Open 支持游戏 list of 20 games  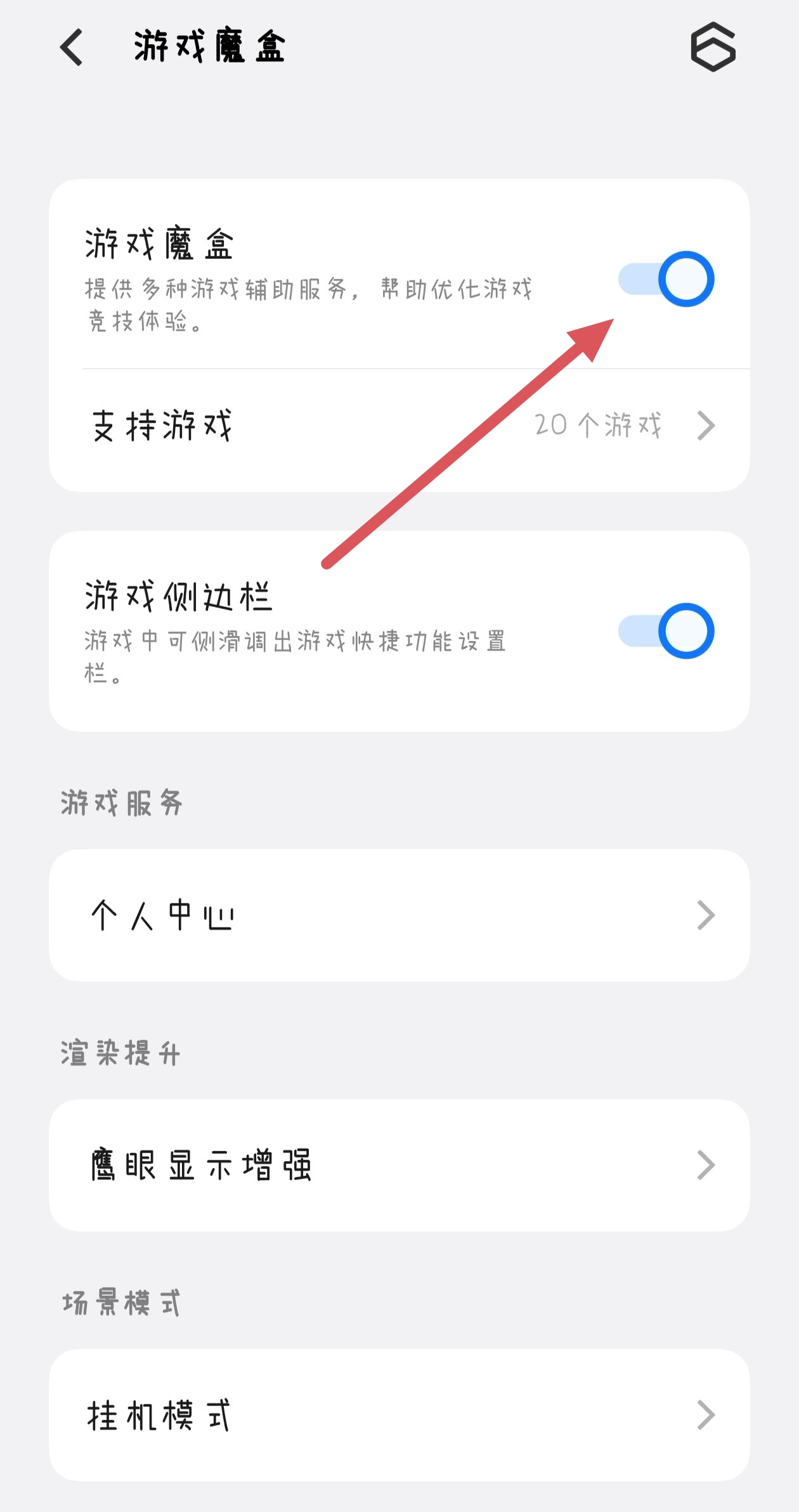tap(399, 426)
